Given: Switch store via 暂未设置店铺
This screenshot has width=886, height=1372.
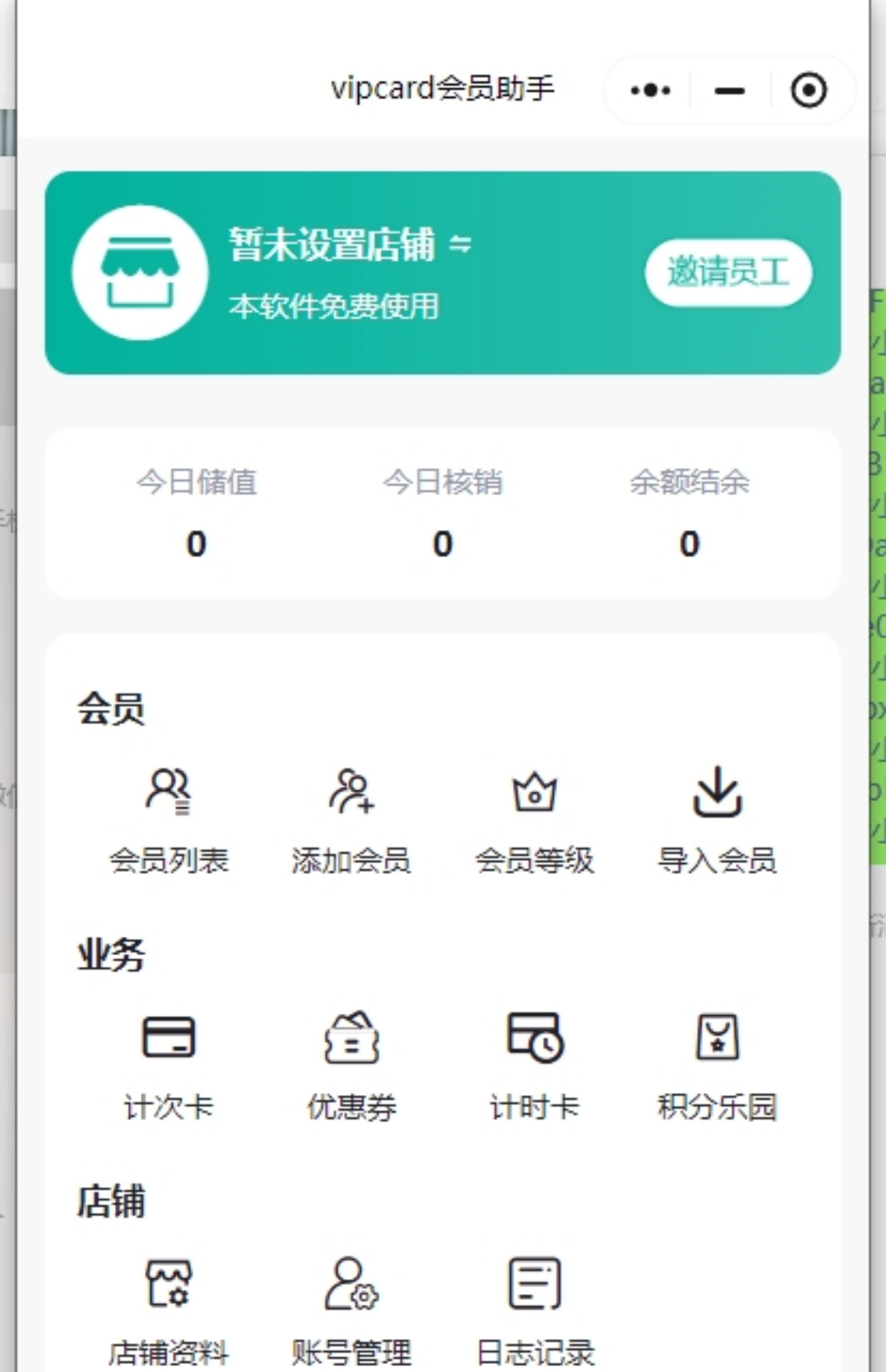Looking at the screenshot, I should [350, 244].
